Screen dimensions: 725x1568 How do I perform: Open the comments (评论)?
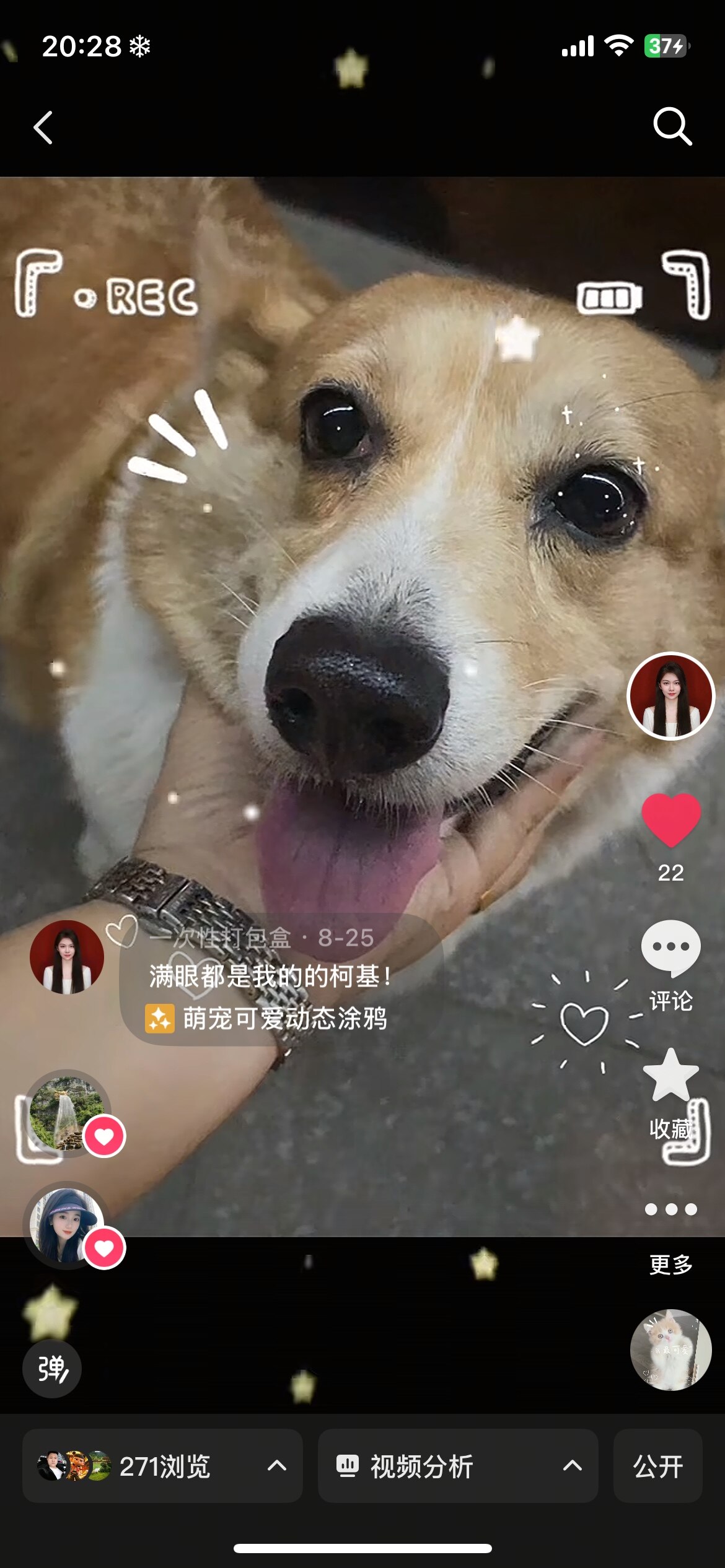point(670,947)
